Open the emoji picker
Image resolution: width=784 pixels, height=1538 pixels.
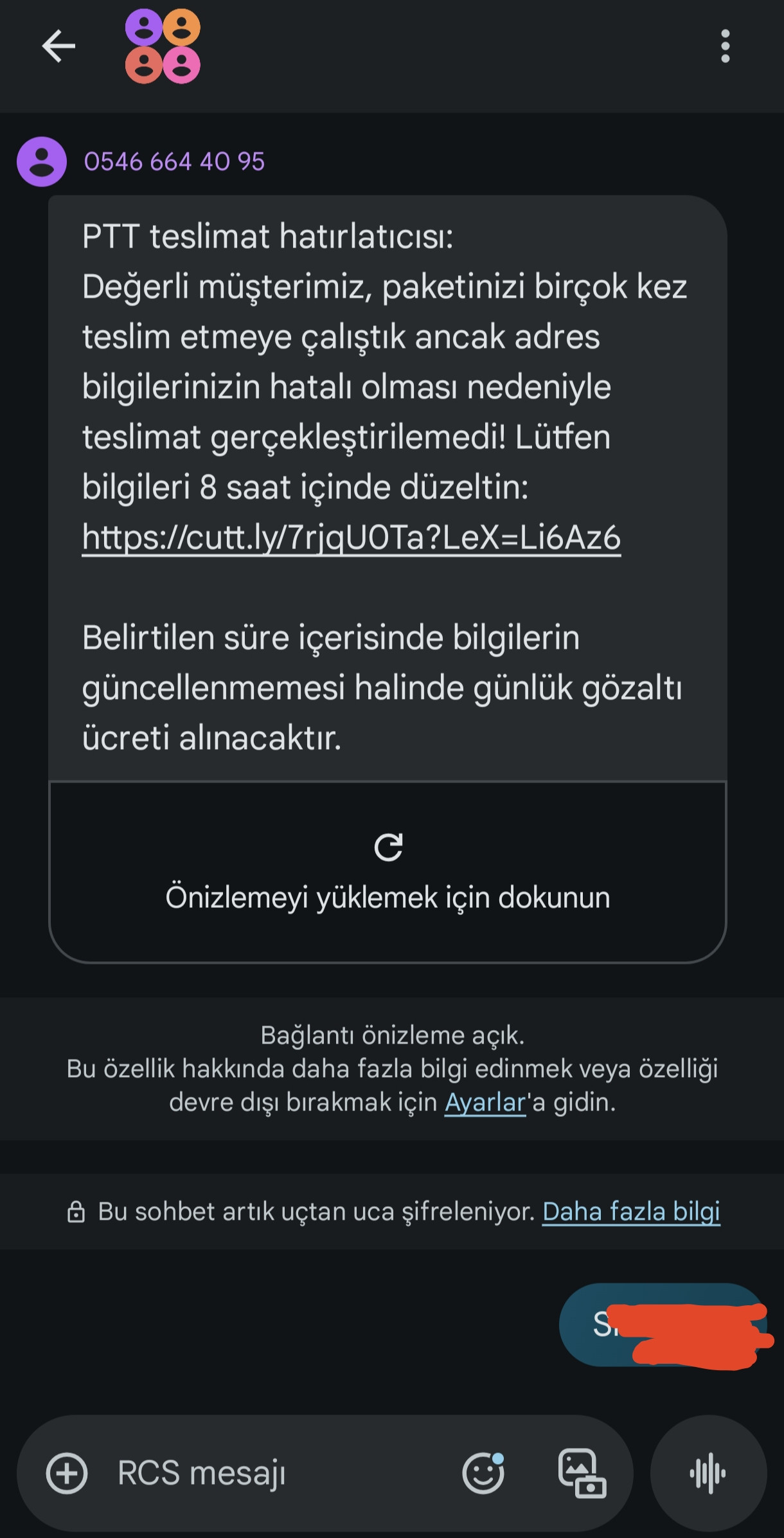click(483, 1473)
